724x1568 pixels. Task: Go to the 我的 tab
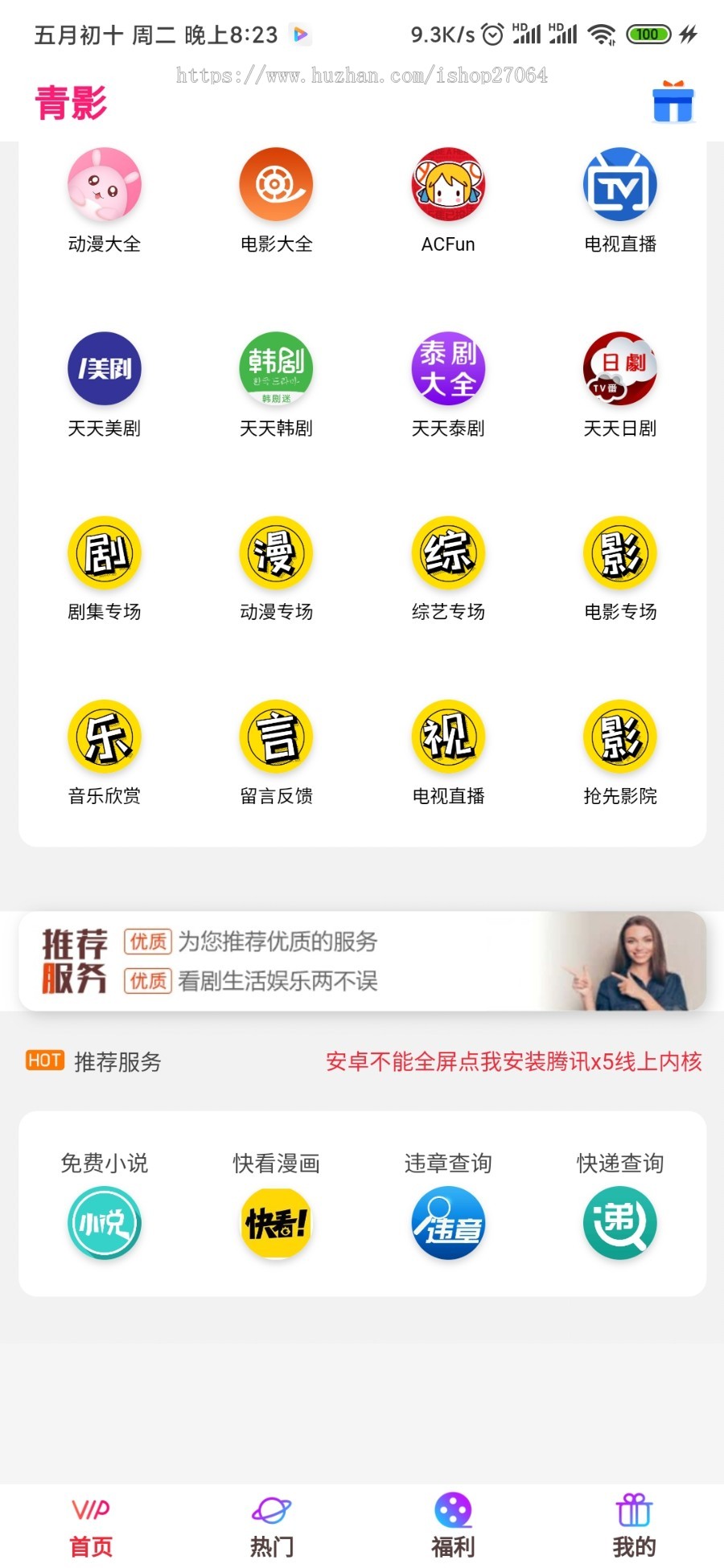click(x=634, y=1526)
